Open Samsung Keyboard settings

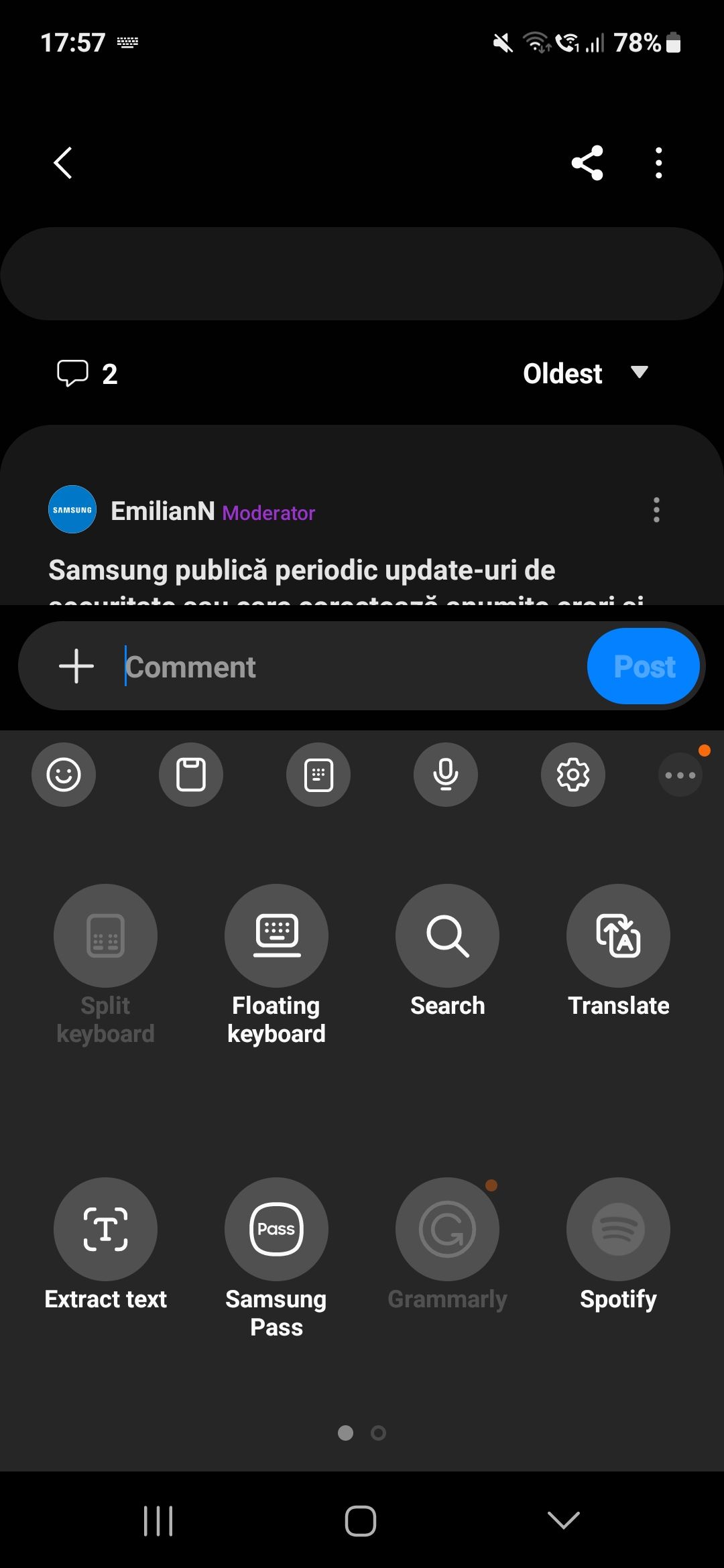tap(572, 774)
